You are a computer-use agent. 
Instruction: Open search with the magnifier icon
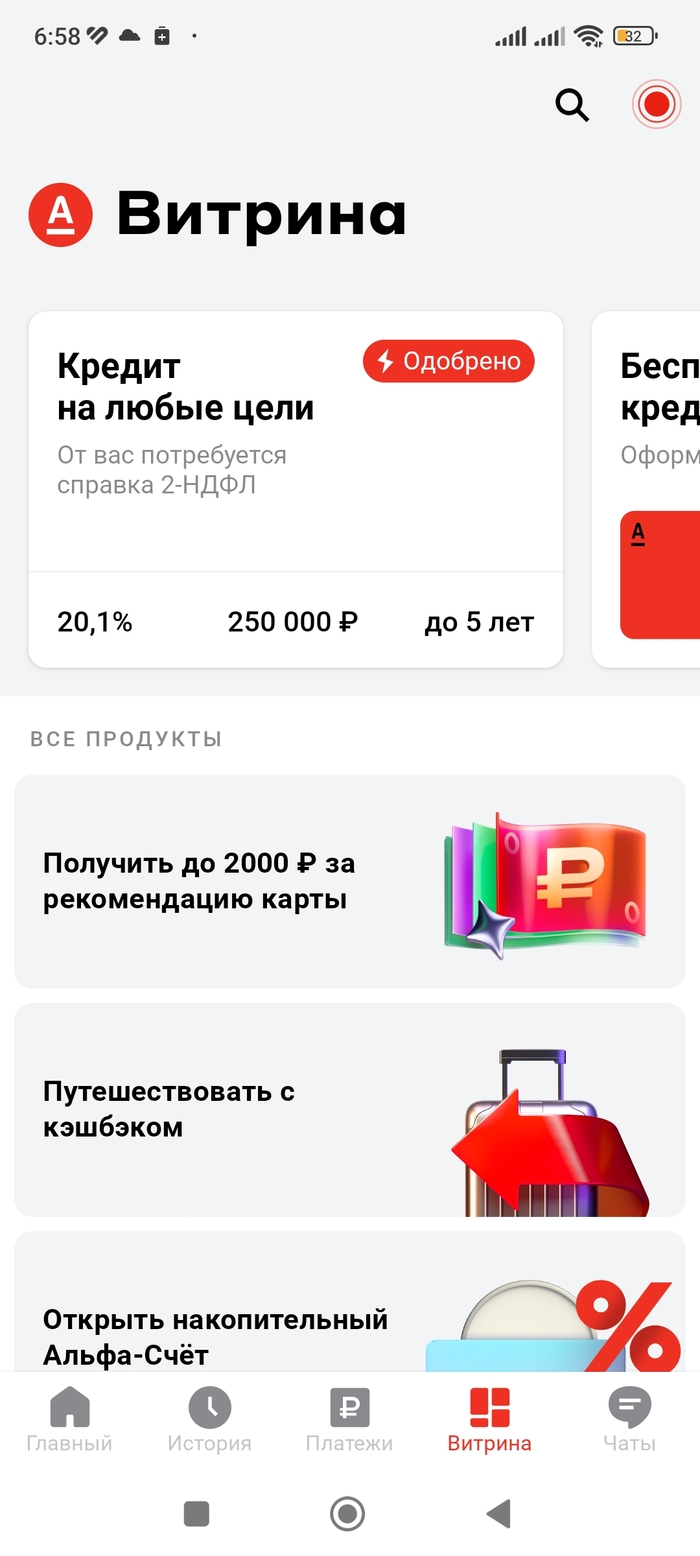point(572,104)
